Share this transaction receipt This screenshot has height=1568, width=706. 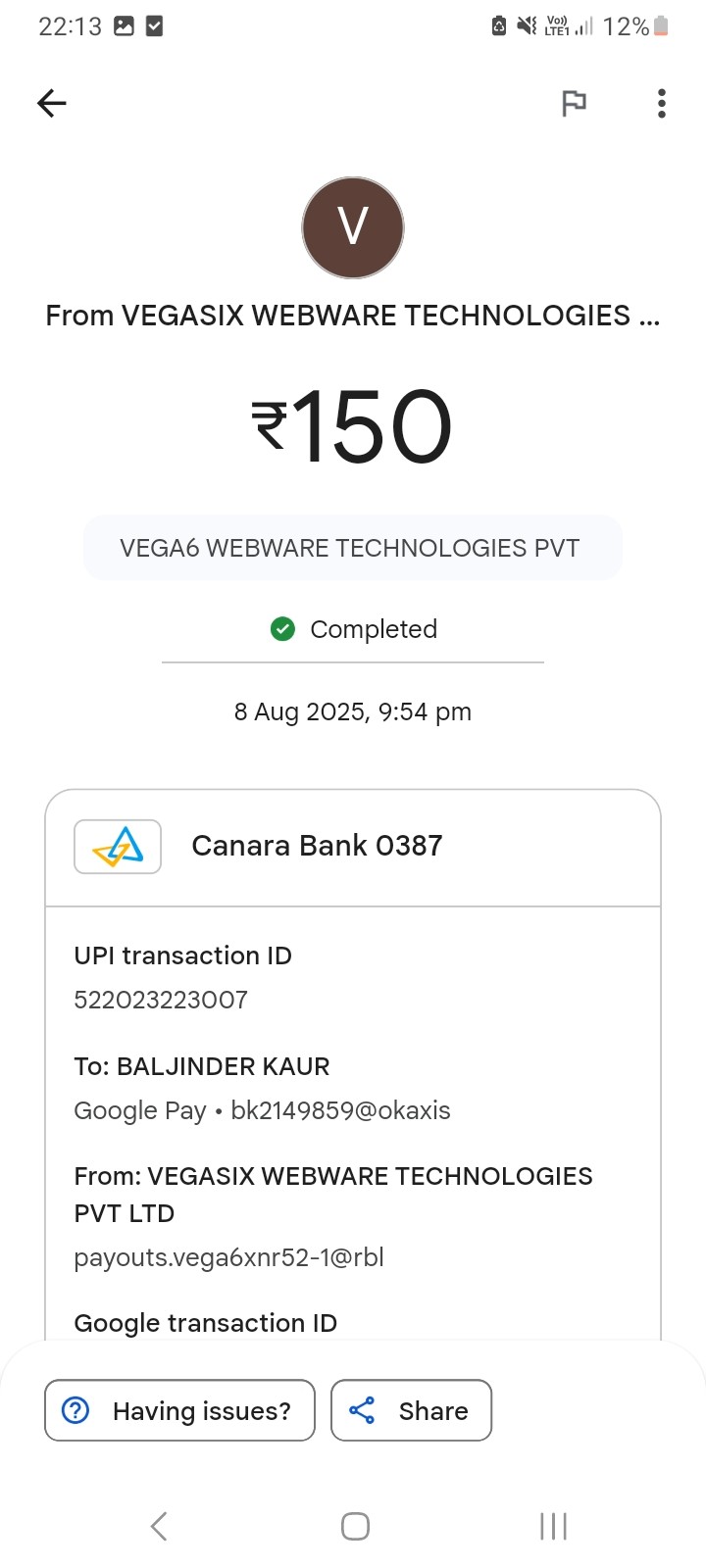(x=411, y=1410)
